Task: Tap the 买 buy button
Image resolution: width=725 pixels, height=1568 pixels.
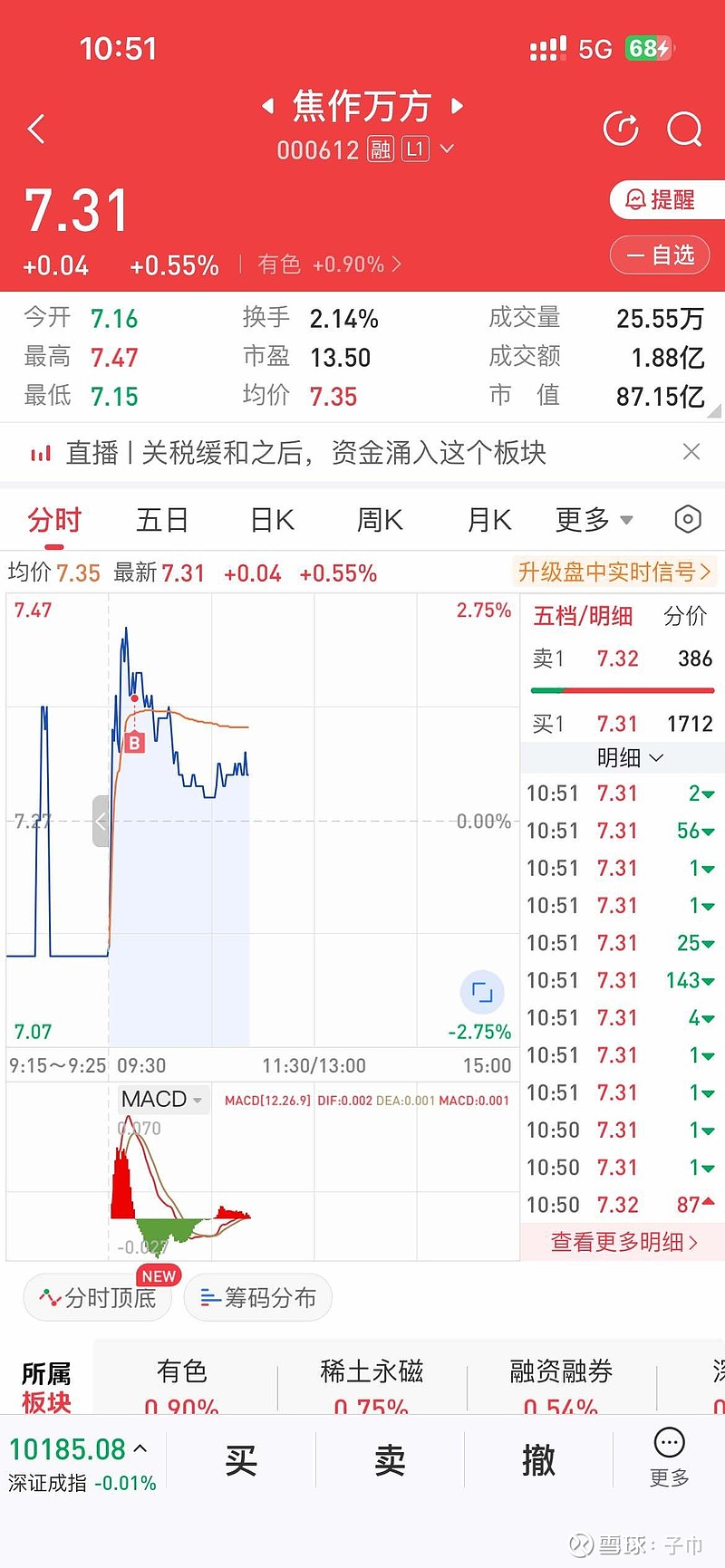Action: pos(241,1460)
